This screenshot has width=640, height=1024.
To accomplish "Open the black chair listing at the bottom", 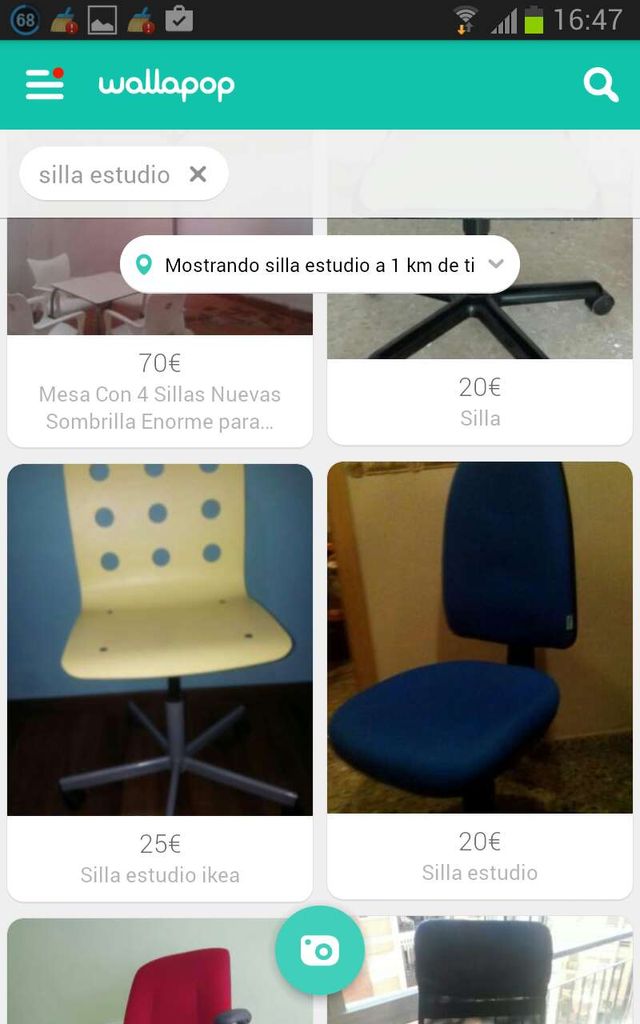I will click(x=480, y=970).
